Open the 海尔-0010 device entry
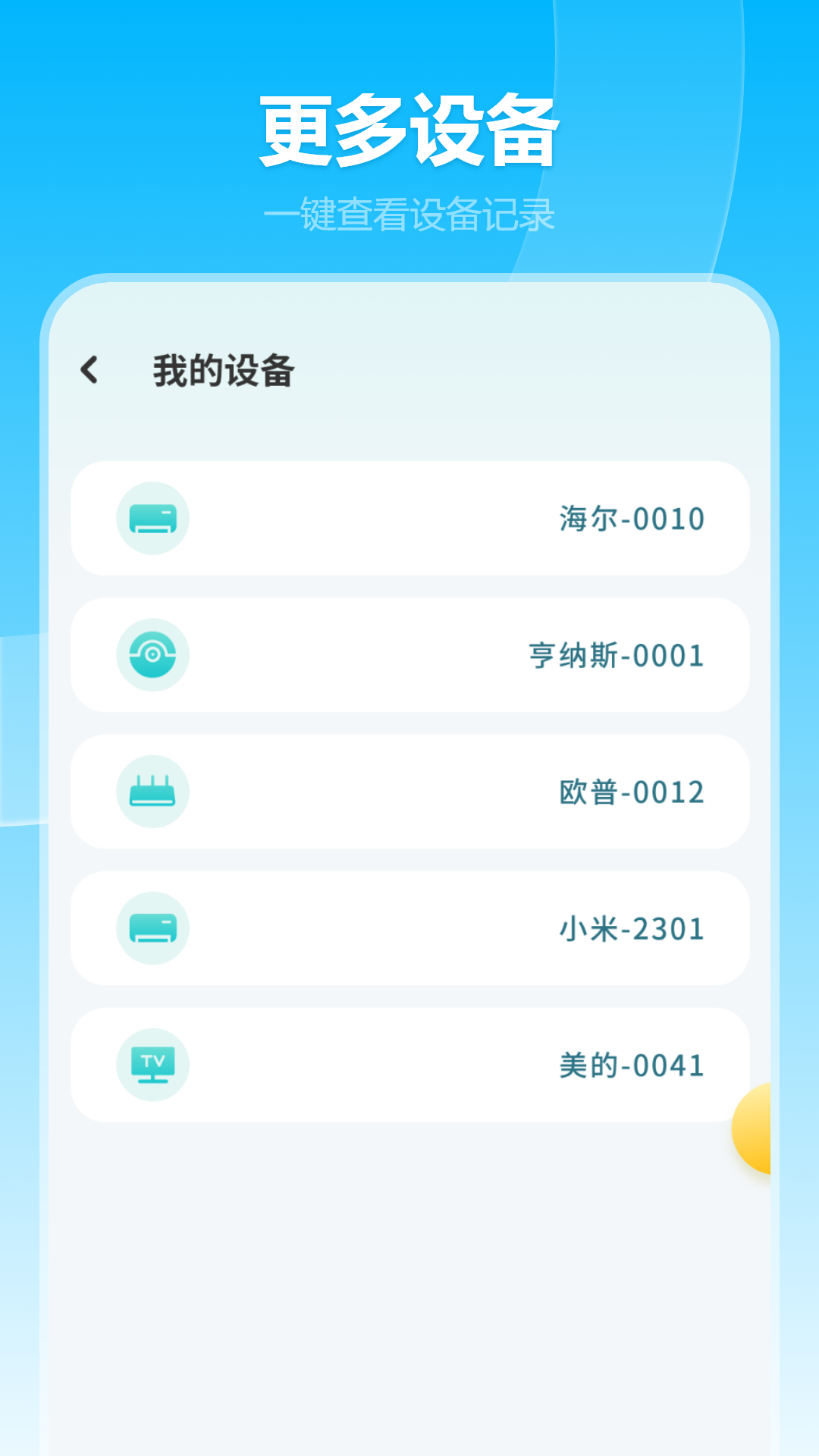Viewport: 819px width, 1456px height. pyautogui.click(x=409, y=519)
